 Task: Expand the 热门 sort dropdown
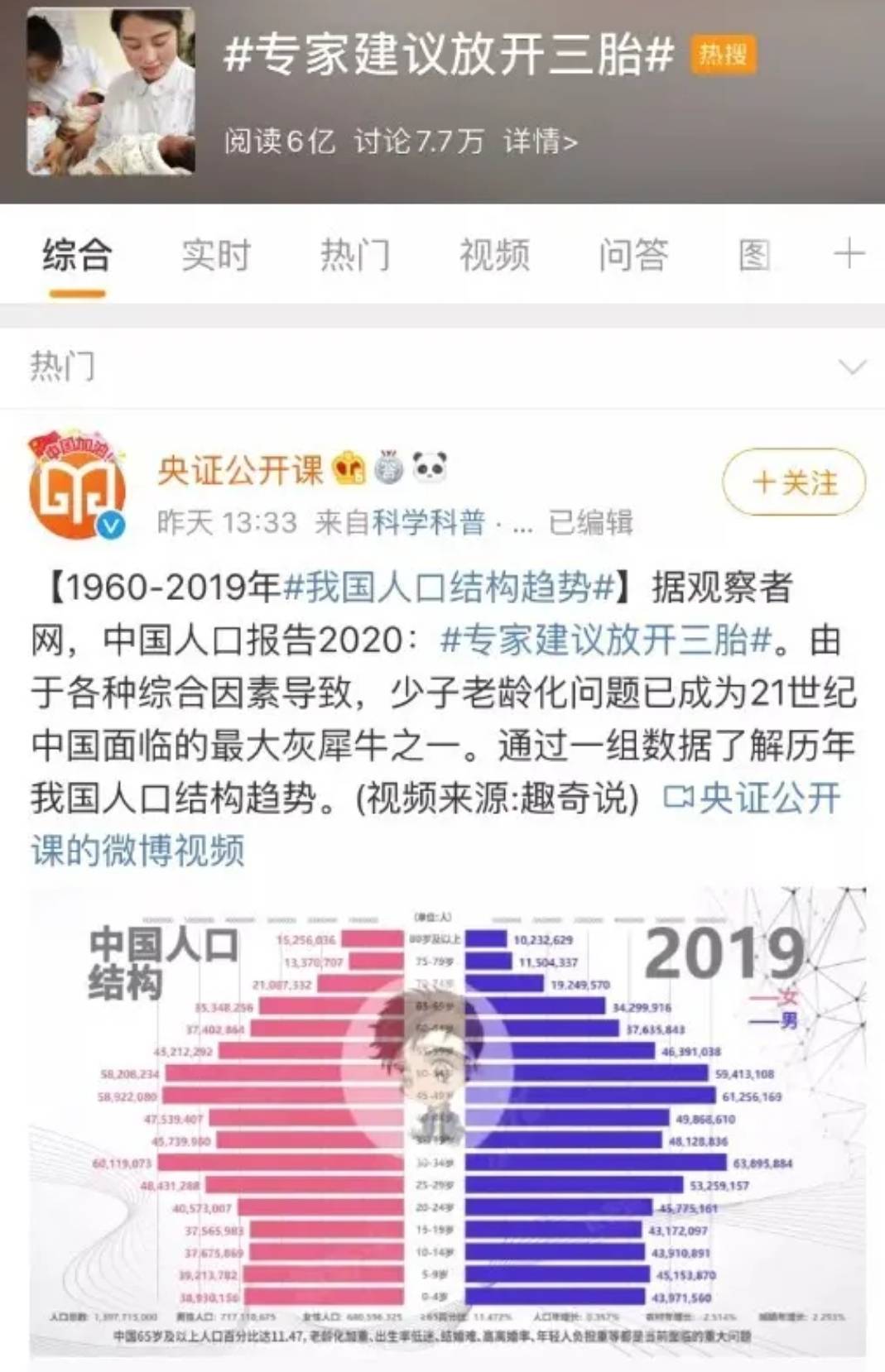[852, 367]
